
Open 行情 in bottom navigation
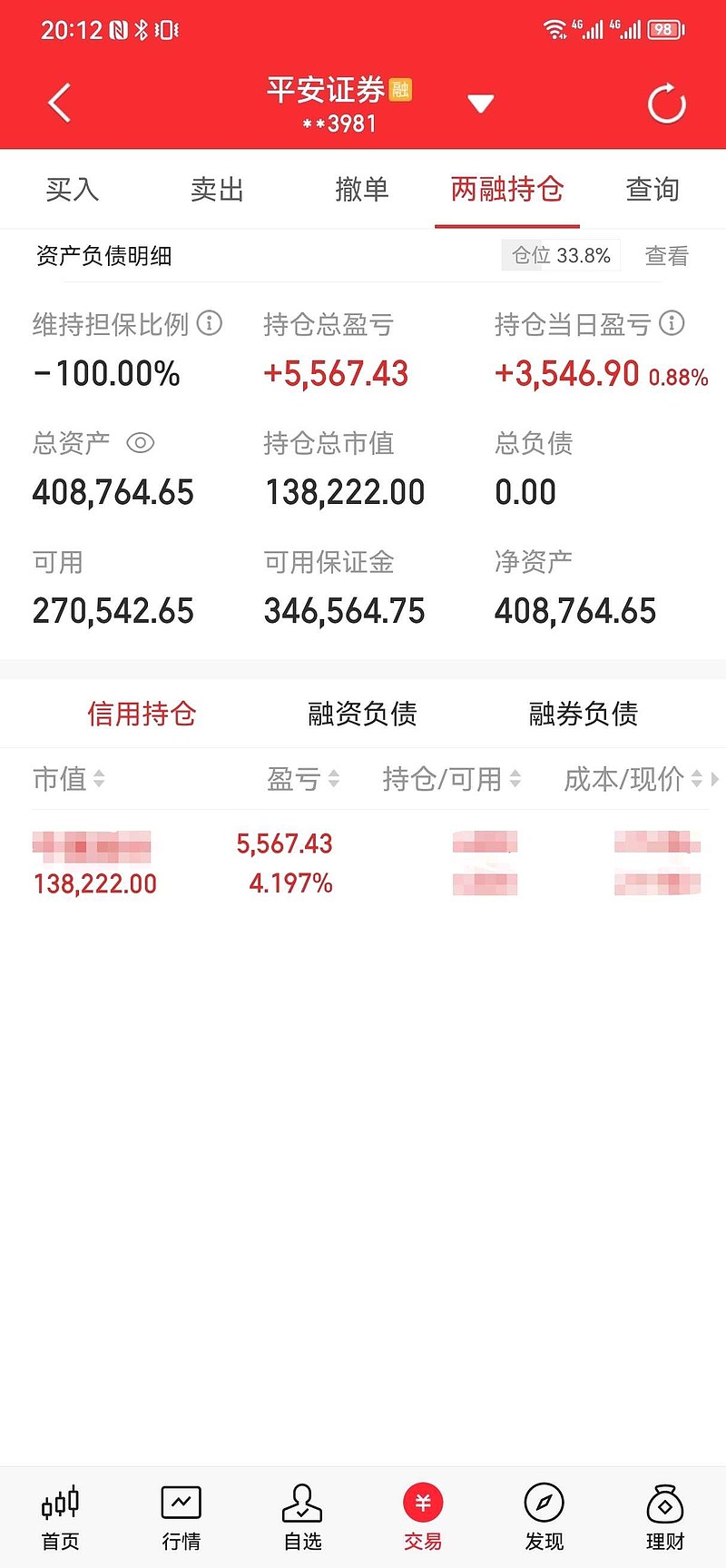pos(181,1518)
